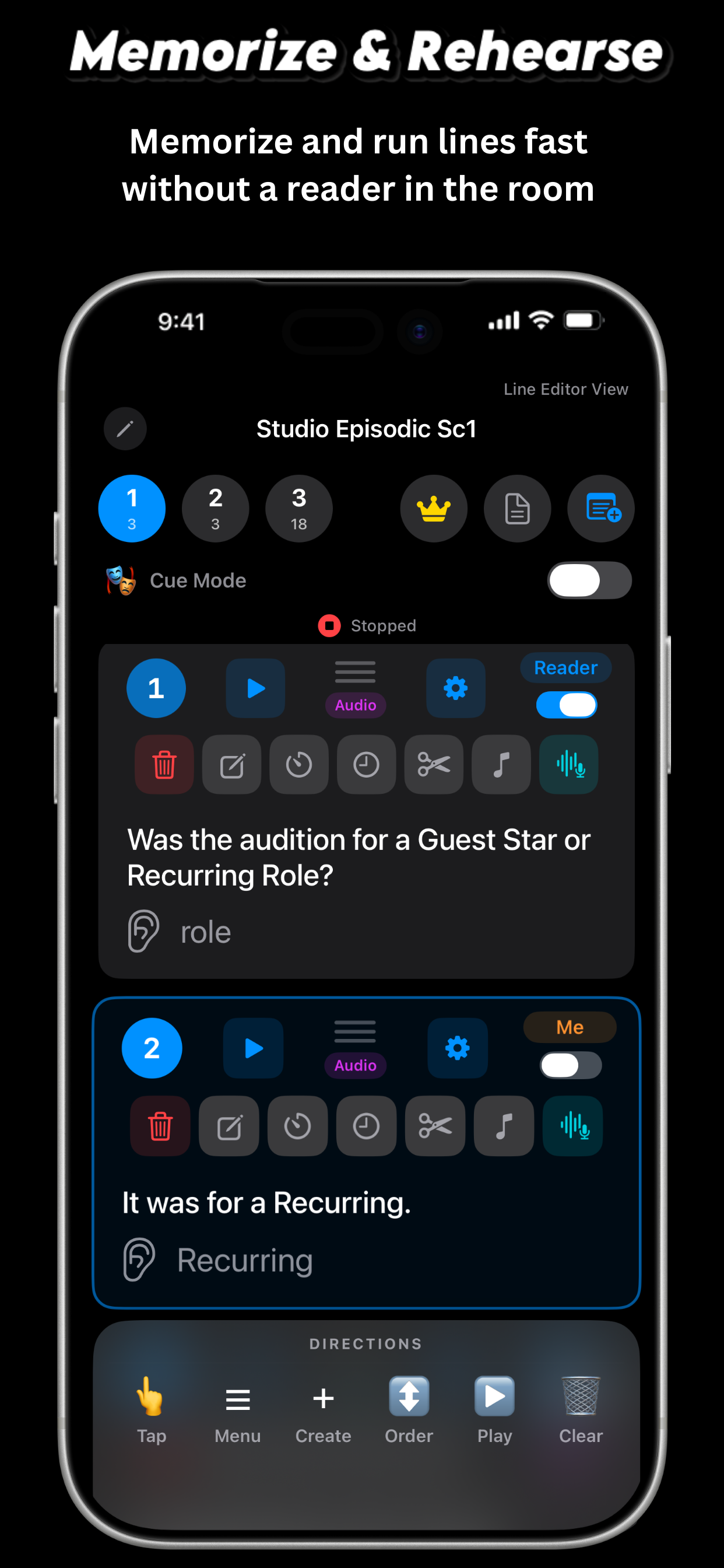The width and height of the screenshot is (724, 1568).
Task: Record audio with the waveform mic icon on line 1
Action: tap(568, 765)
